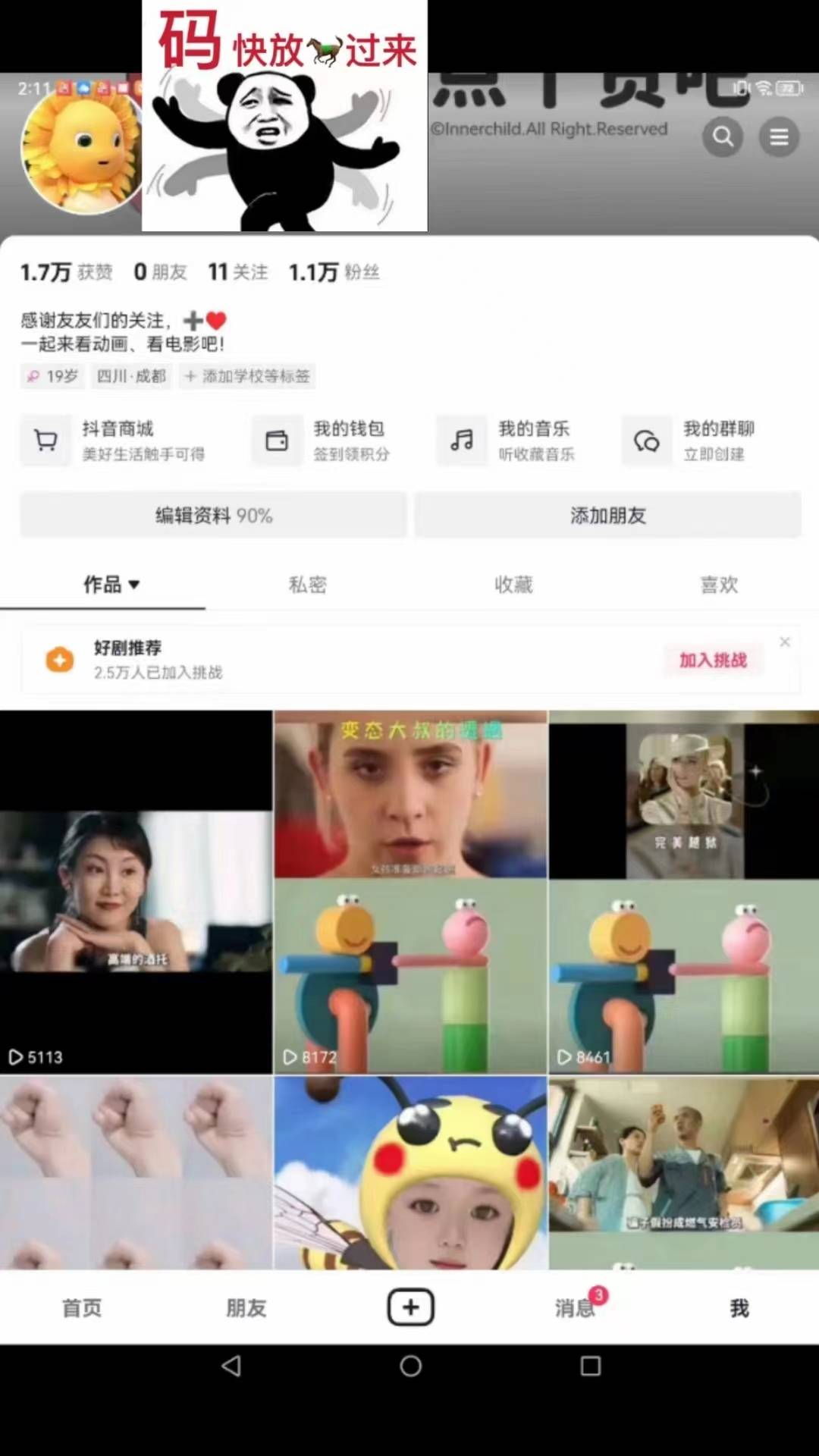Tap 加入挑战 on 好剧推荐 banner
The width and height of the screenshot is (819, 1456).
coord(713,660)
